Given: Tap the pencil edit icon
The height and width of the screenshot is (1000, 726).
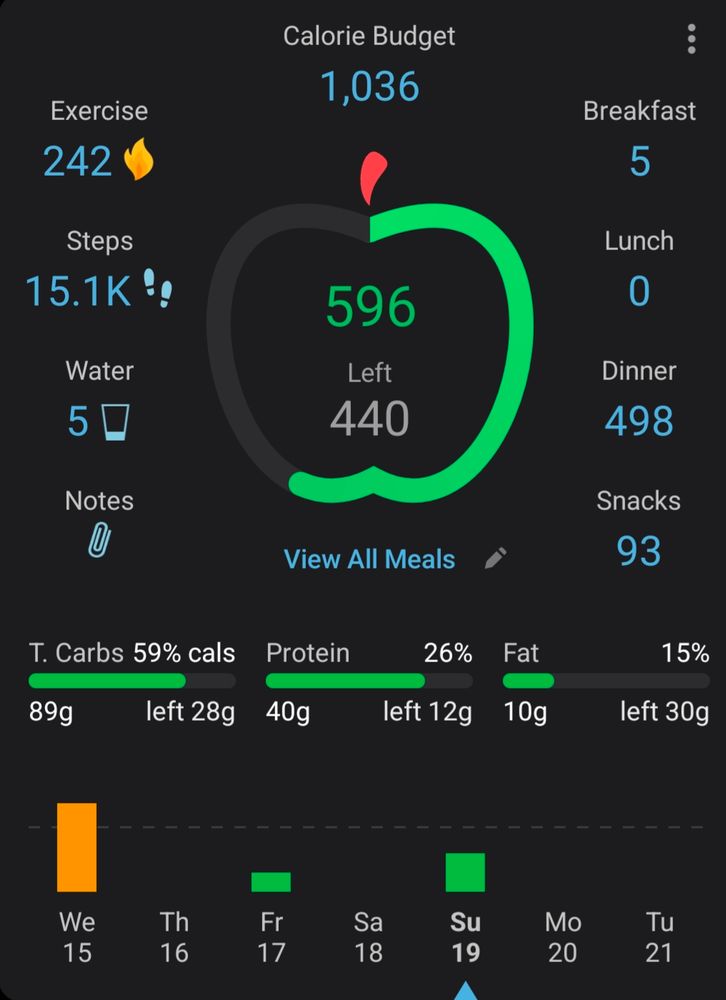Looking at the screenshot, I should coord(495,559).
